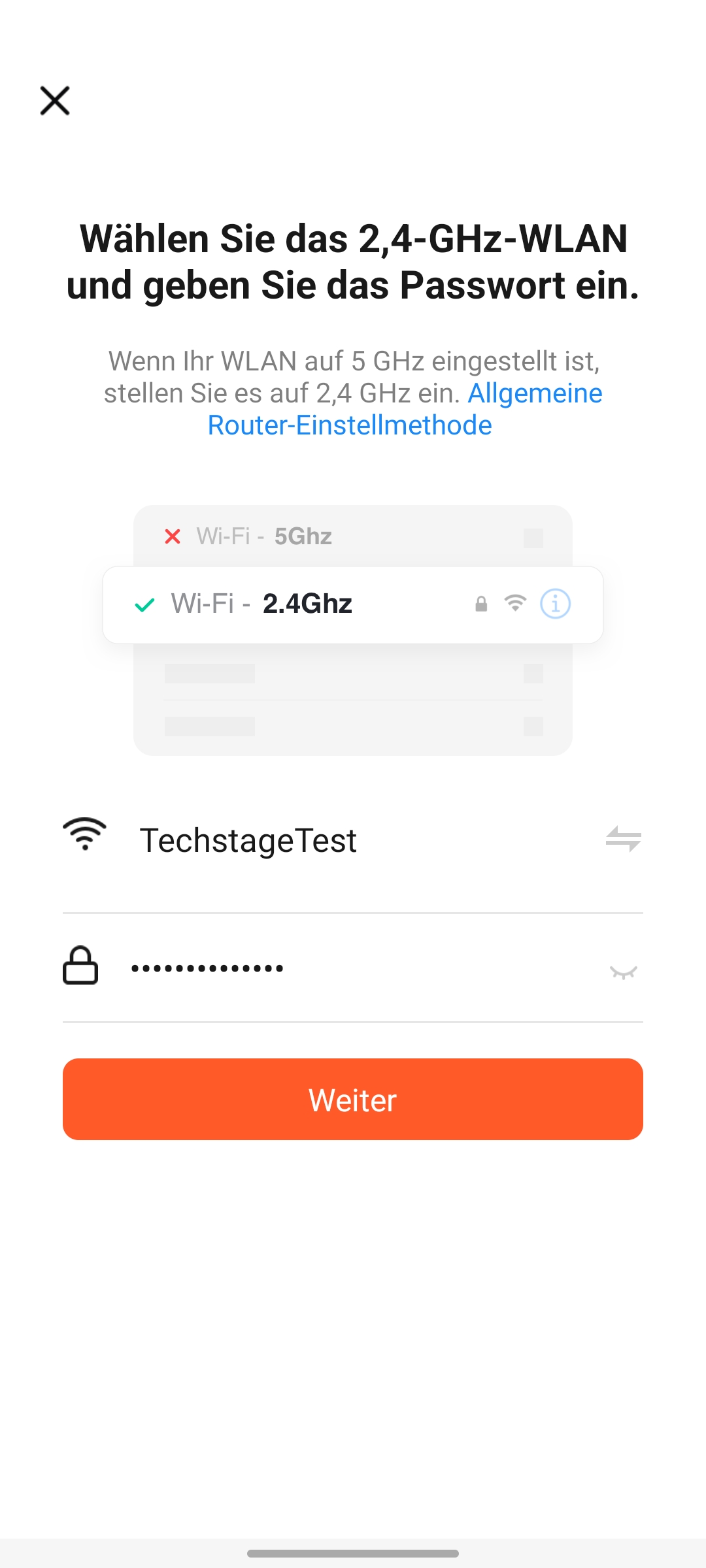Continue with the Weiter button

pyautogui.click(x=353, y=1099)
